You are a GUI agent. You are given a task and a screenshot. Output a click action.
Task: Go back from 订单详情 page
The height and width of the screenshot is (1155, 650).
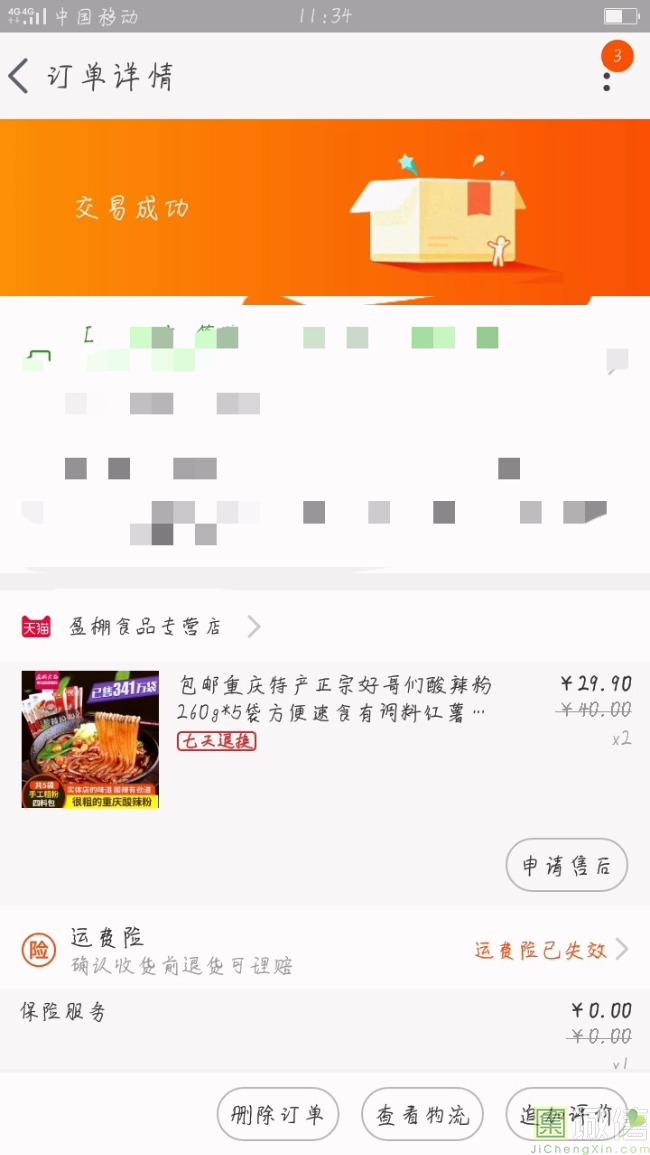click(20, 77)
